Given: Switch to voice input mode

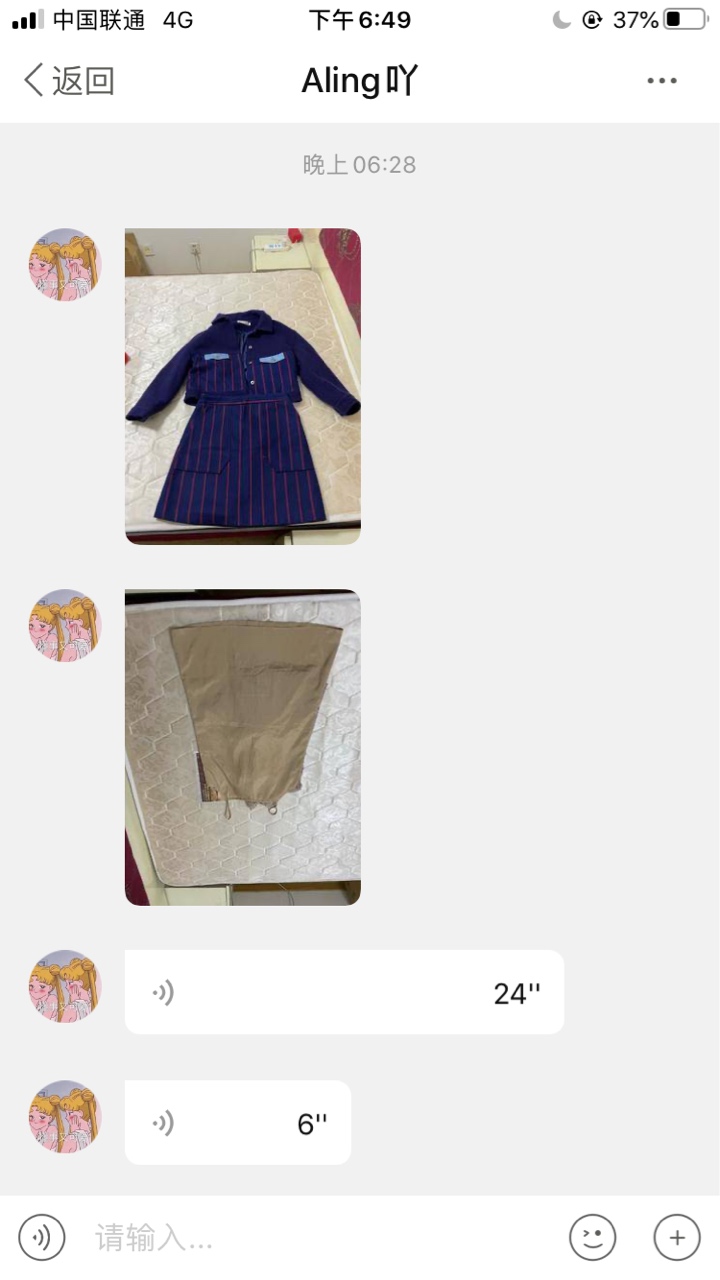Looking at the screenshot, I should pyautogui.click(x=42, y=1238).
